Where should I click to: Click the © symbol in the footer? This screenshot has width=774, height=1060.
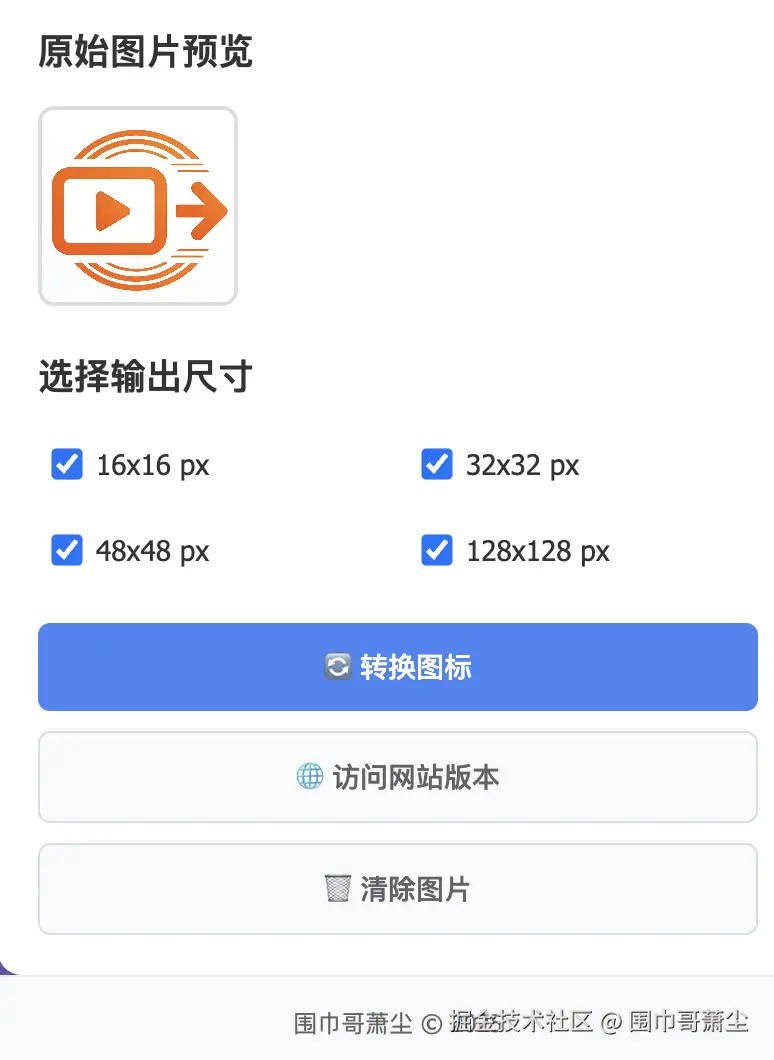click(x=430, y=1024)
